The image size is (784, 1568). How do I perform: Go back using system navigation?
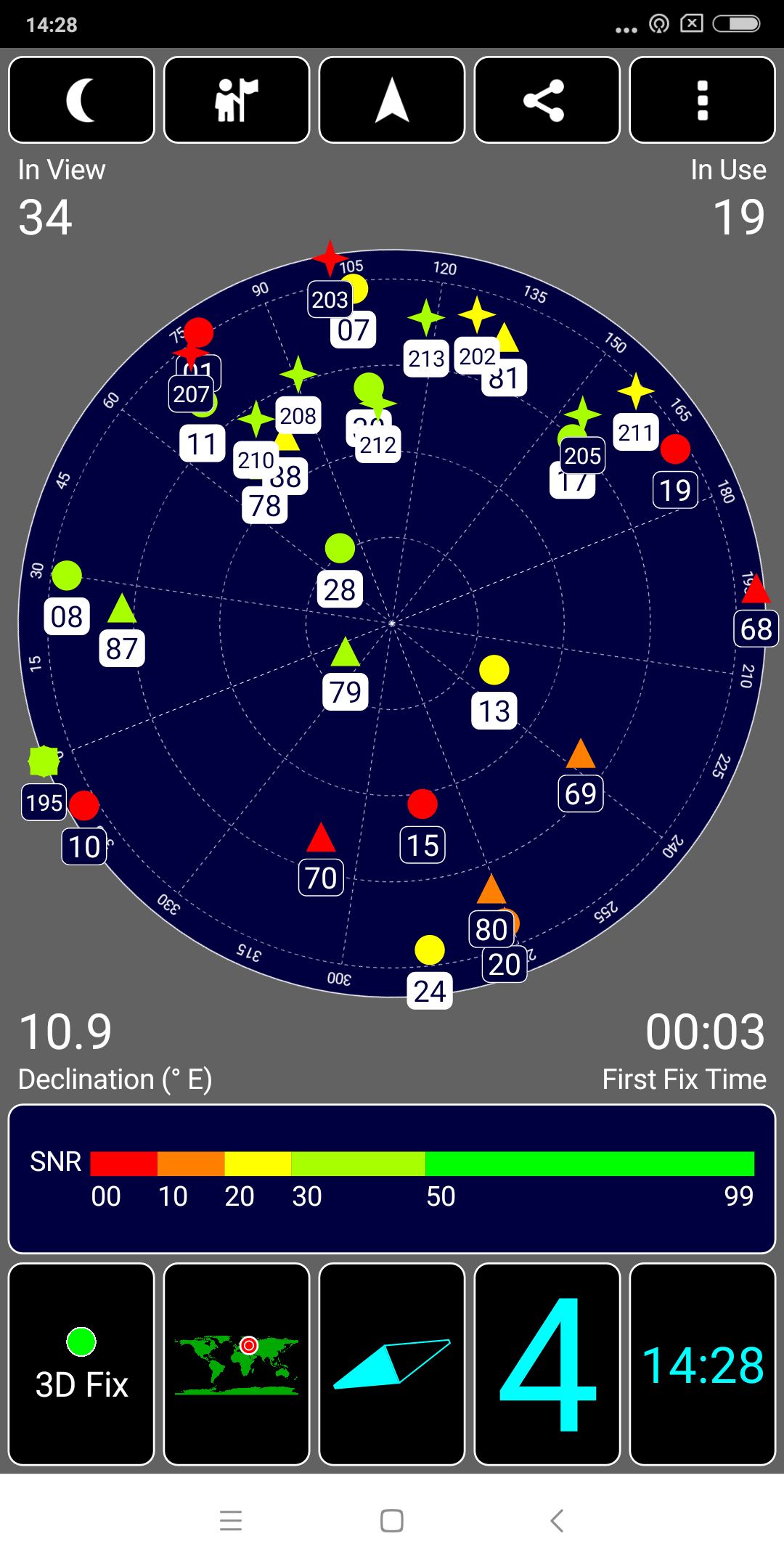[x=557, y=1520]
